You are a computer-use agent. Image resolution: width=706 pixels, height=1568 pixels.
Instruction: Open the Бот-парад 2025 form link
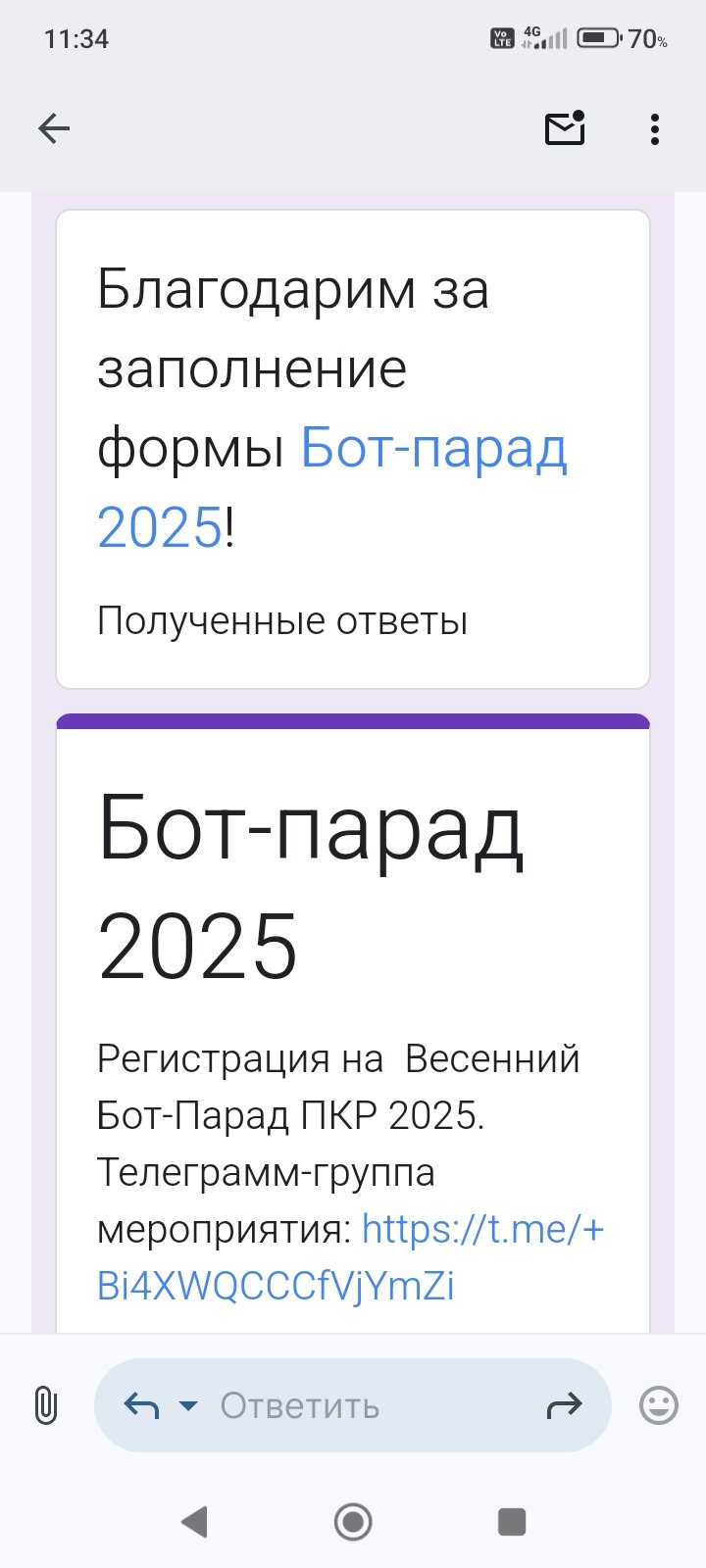pyautogui.click(x=432, y=449)
